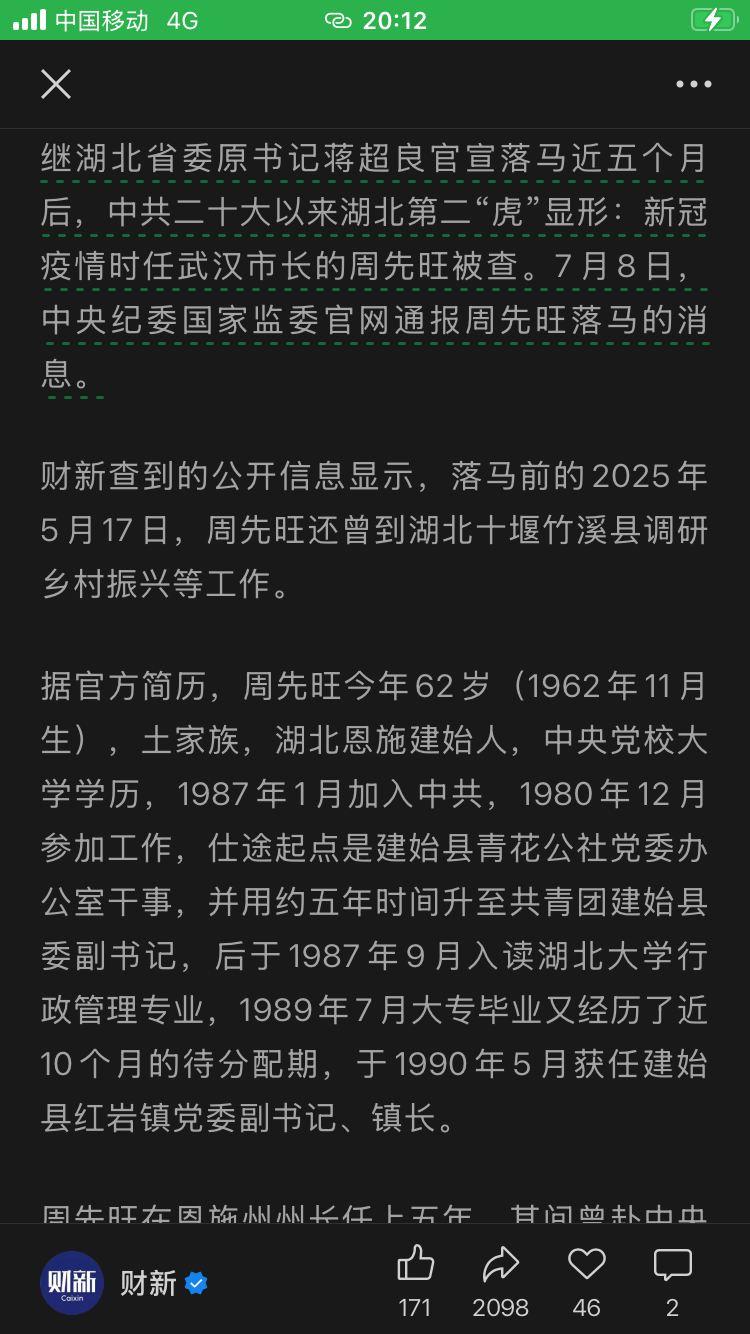Close the article page
The width and height of the screenshot is (750, 1334).
(56, 84)
